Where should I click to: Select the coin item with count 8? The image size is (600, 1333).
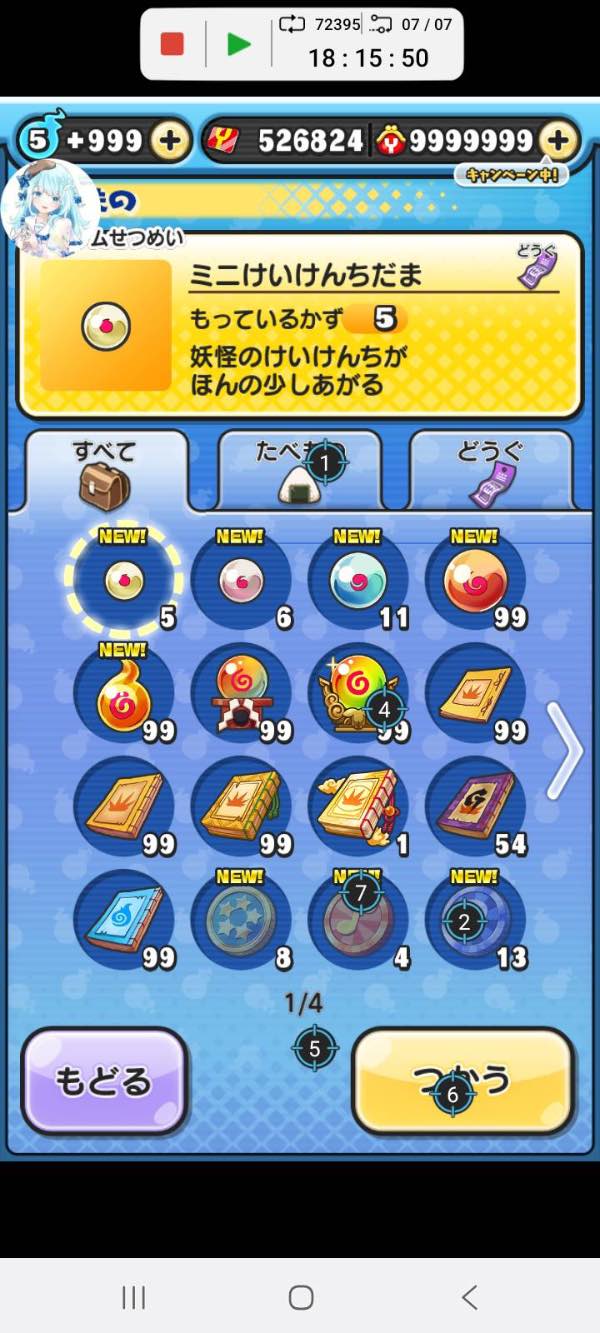click(x=241, y=920)
